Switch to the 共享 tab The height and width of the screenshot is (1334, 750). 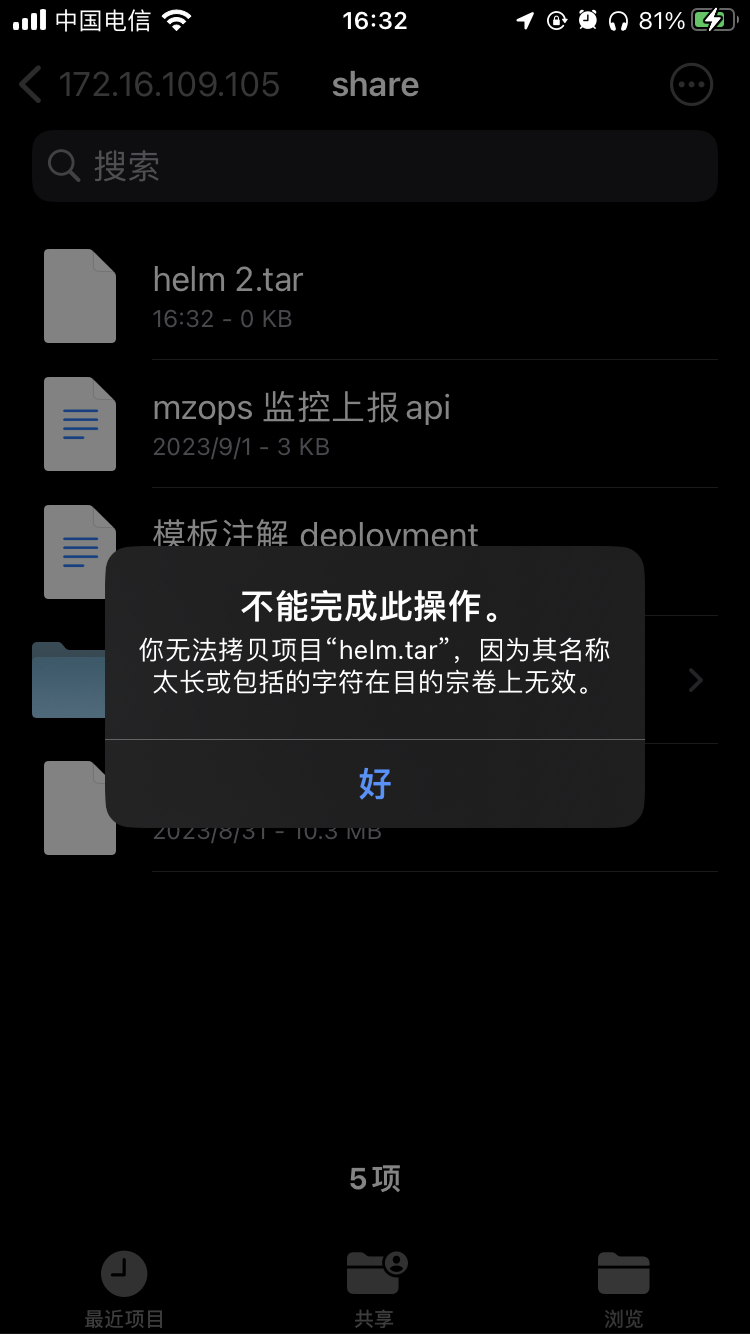pyautogui.click(x=374, y=1288)
